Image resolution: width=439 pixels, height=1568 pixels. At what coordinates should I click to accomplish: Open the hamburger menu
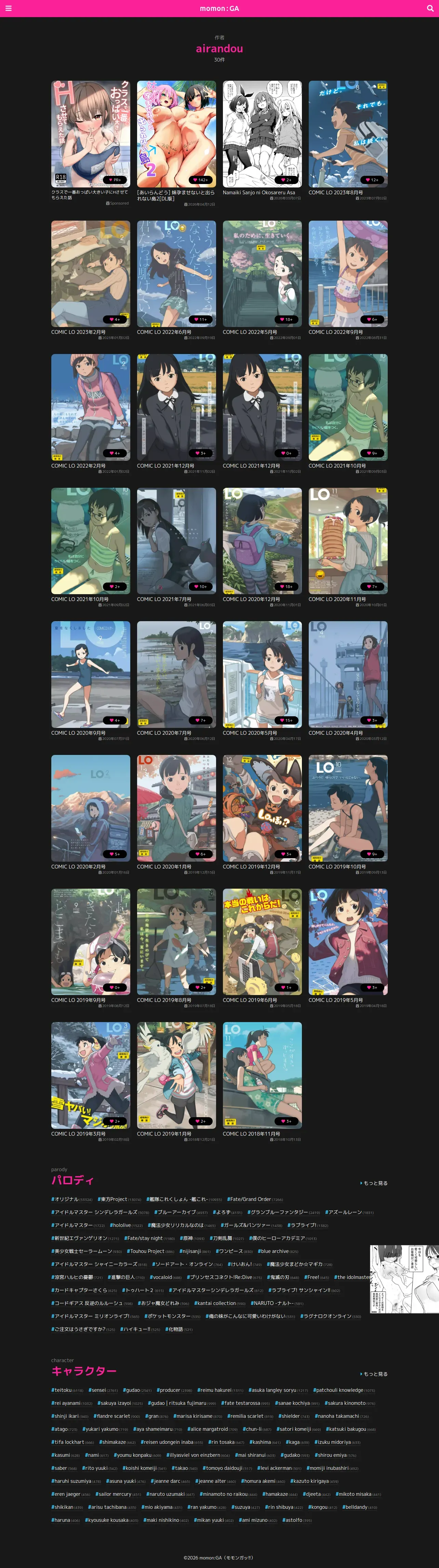pyautogui.click(x=9, y=9)
